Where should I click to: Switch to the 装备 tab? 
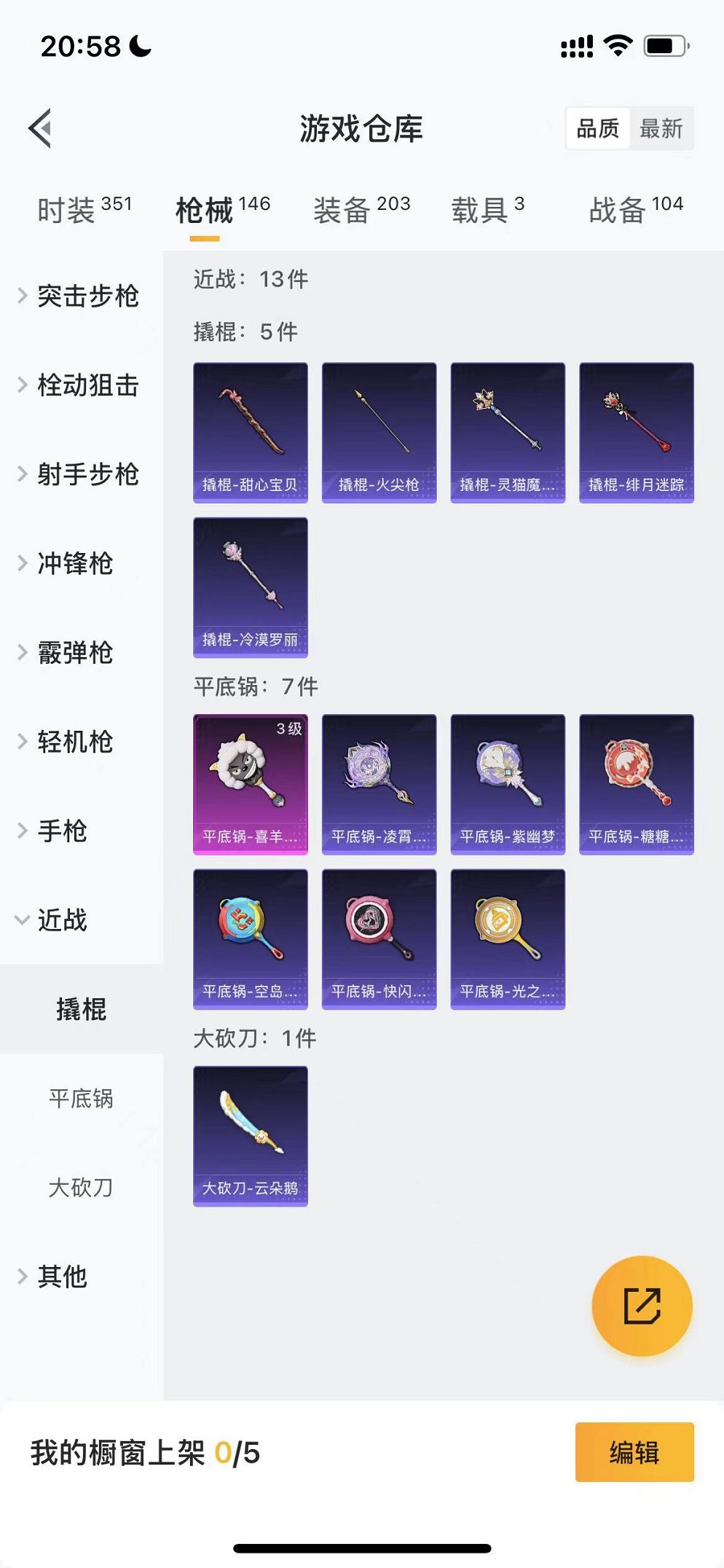[x=361, y=211]
